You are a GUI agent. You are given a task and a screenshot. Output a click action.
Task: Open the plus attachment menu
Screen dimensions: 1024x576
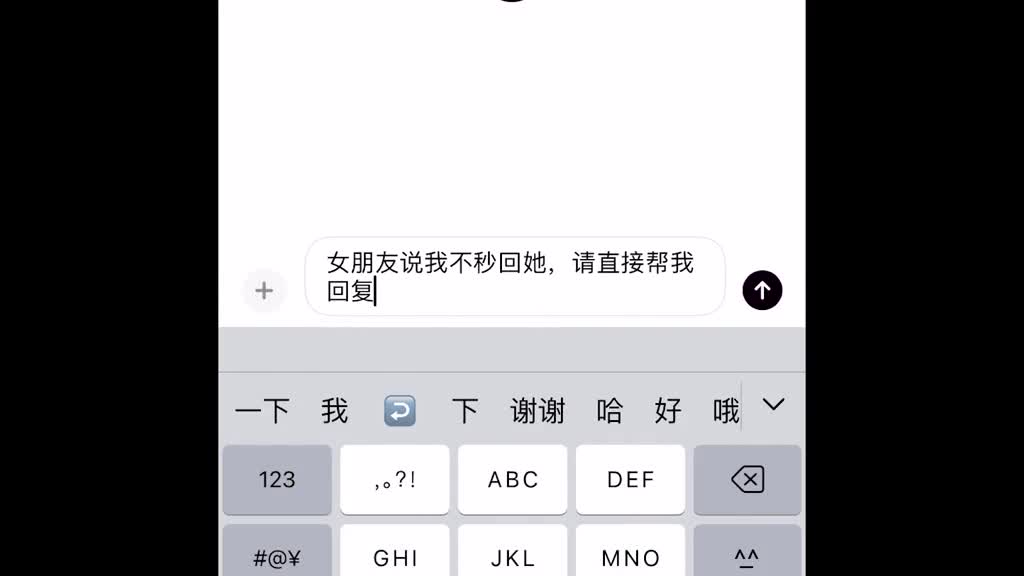264,290
